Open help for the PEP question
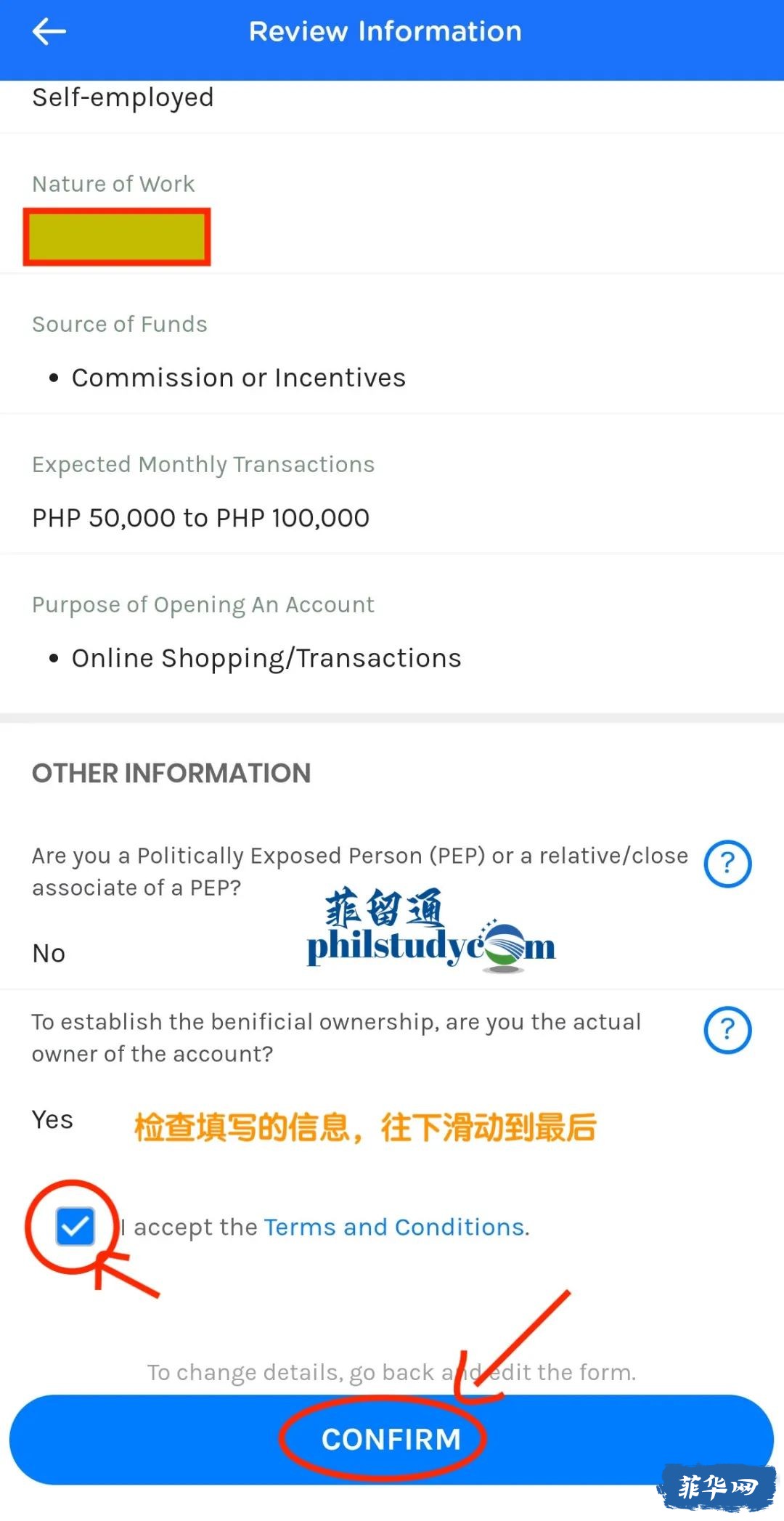The image size is (784, 1521). point(727,864)
